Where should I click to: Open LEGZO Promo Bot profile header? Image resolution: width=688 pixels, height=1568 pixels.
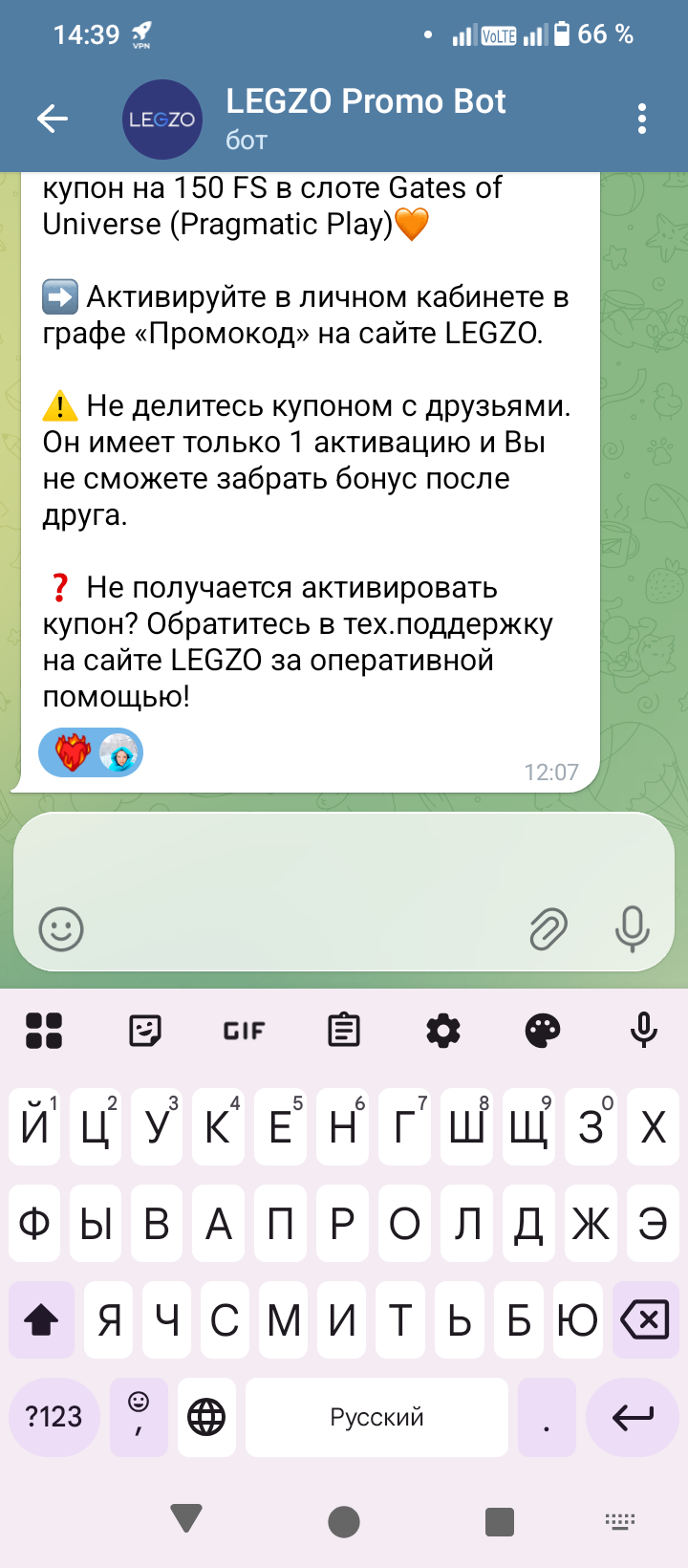[x=365, y=119]
